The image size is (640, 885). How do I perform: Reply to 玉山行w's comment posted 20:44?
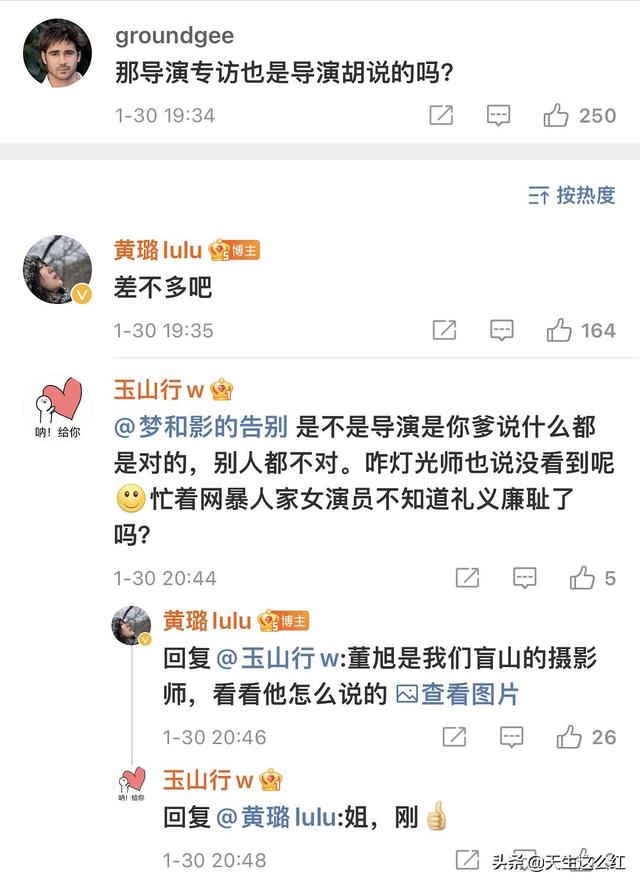(525, 577)
